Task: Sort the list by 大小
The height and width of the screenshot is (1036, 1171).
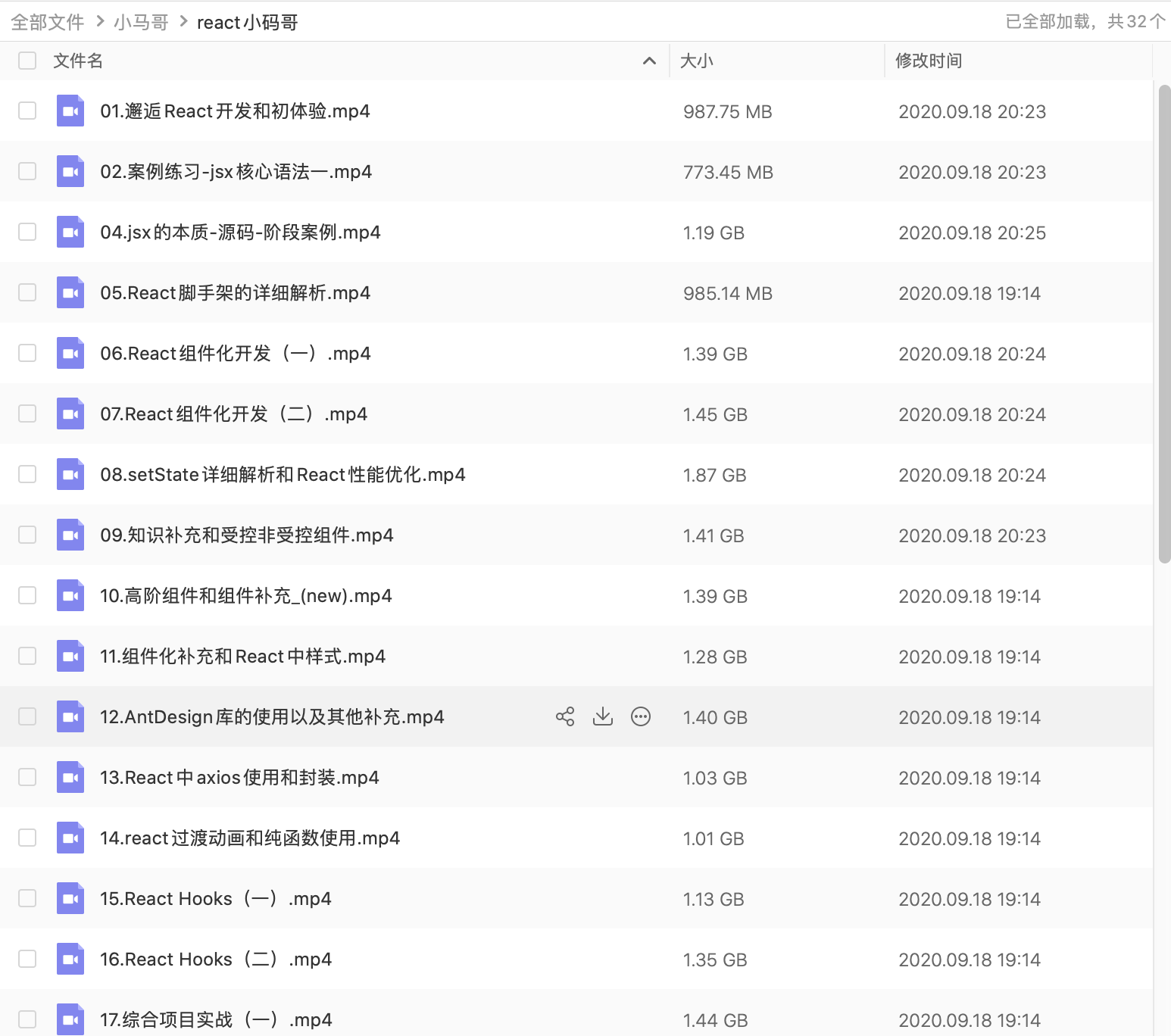Action: coord(696,61)
